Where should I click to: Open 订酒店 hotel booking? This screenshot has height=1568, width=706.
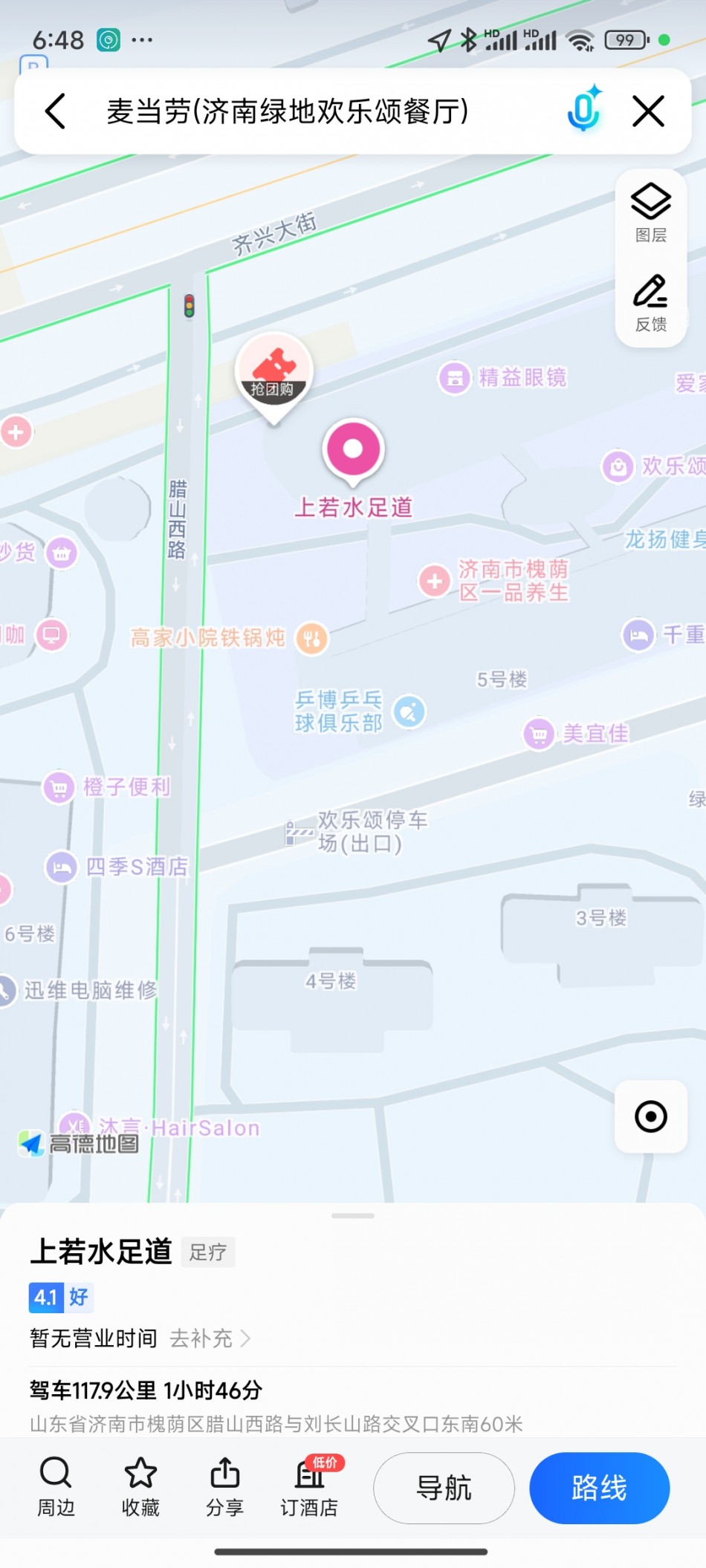click(309, 1487)
